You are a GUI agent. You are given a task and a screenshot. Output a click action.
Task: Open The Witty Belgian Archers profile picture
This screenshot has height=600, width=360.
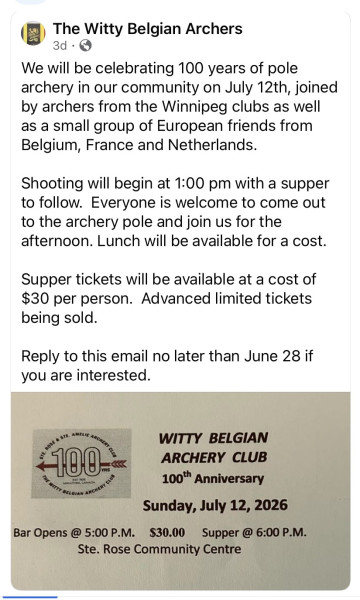pos(33,34)
